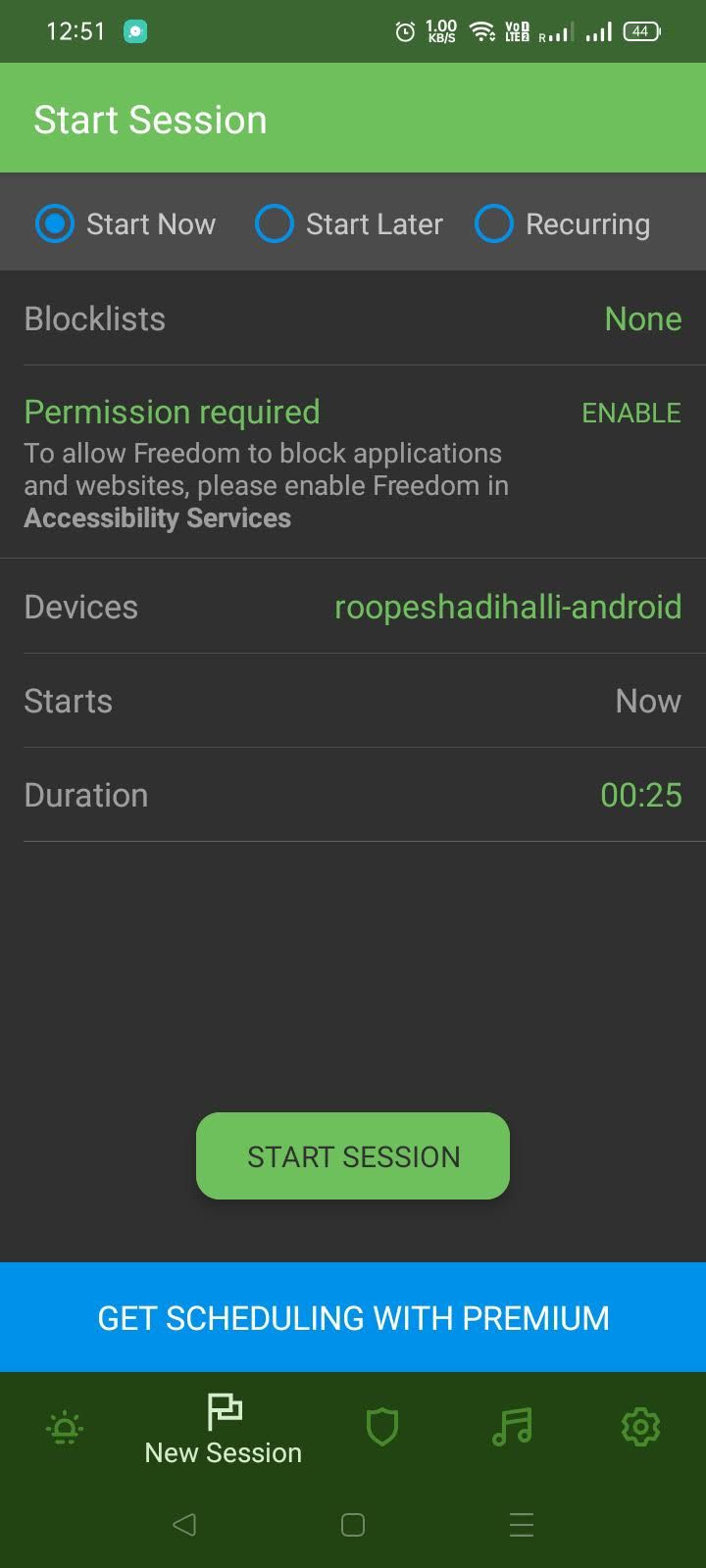Open the music note tab

pos(512,1427)
